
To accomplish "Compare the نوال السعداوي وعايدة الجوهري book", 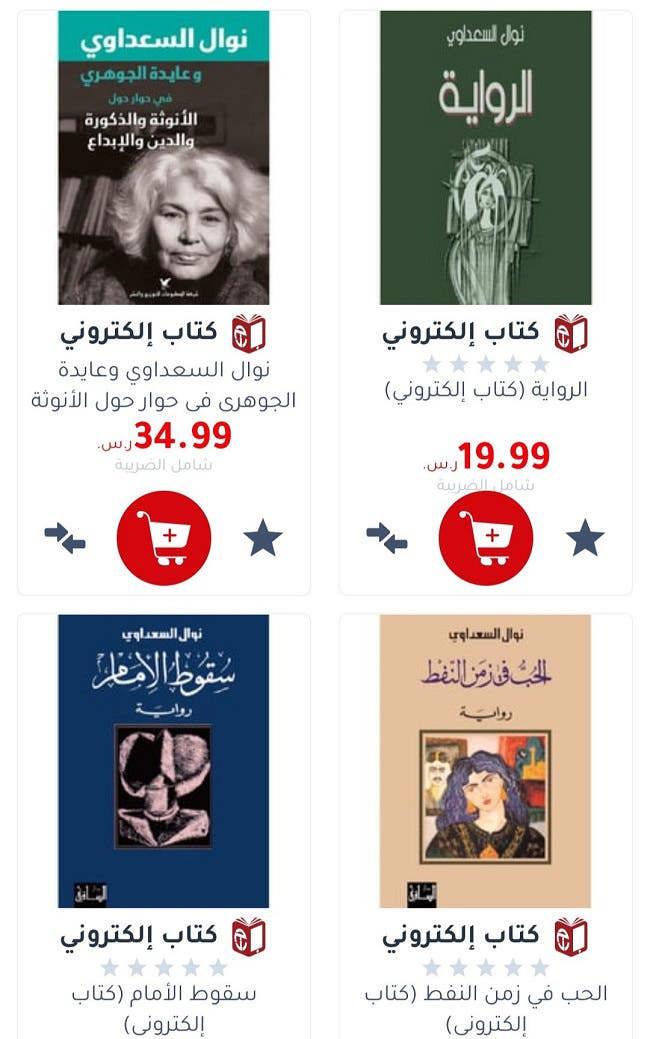I will tap(65, 538).
